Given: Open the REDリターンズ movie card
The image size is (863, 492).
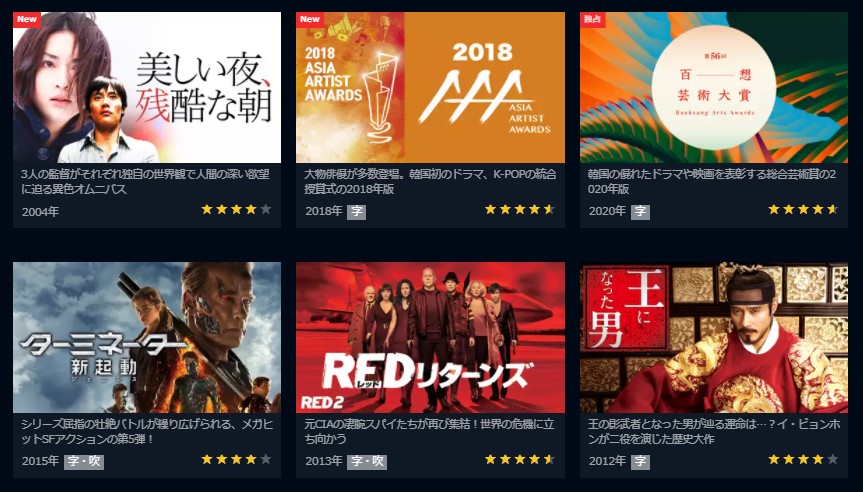Looking at the screenshot, I should point(430,338).
